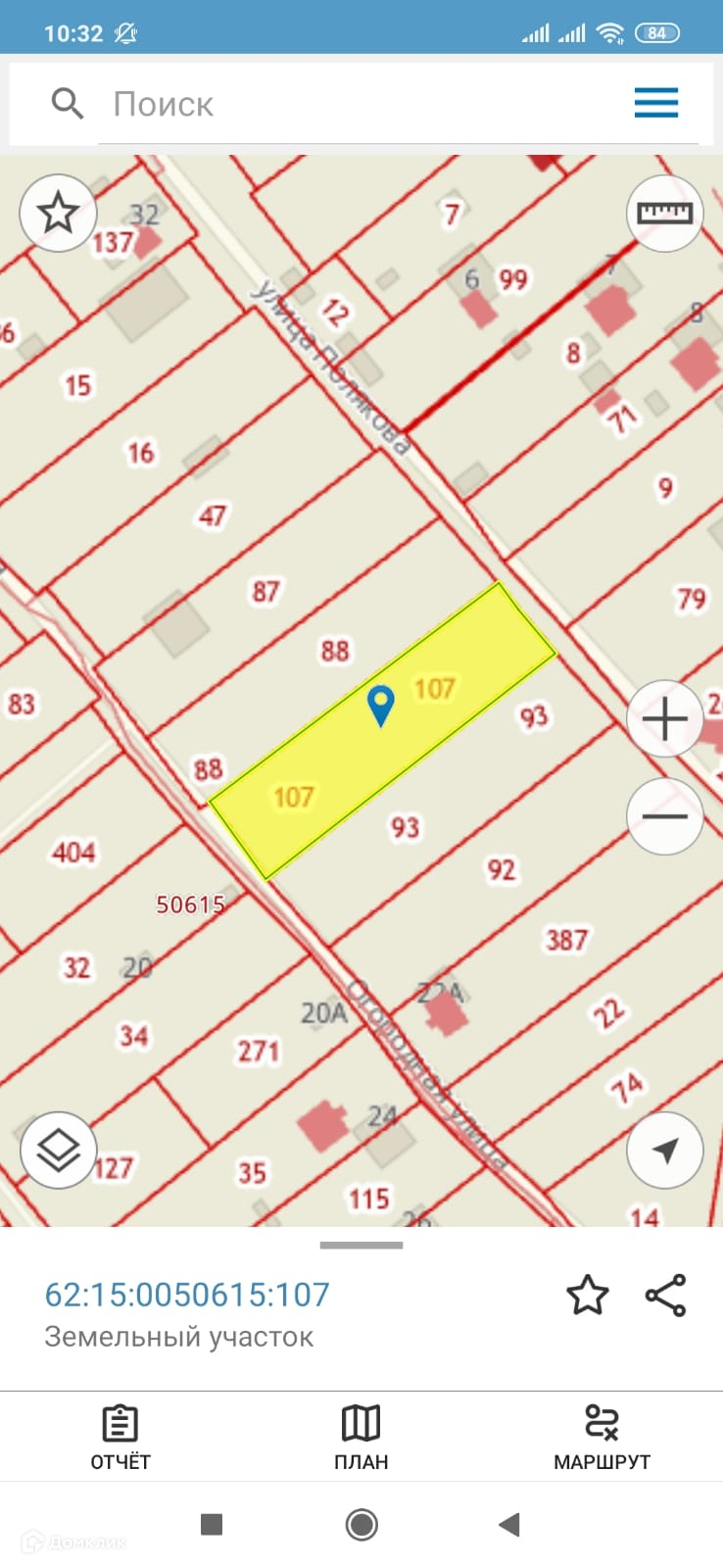Share the land parcel info
The height and width of the screenshot is (1568, 723).
(x=666, y=1295)
